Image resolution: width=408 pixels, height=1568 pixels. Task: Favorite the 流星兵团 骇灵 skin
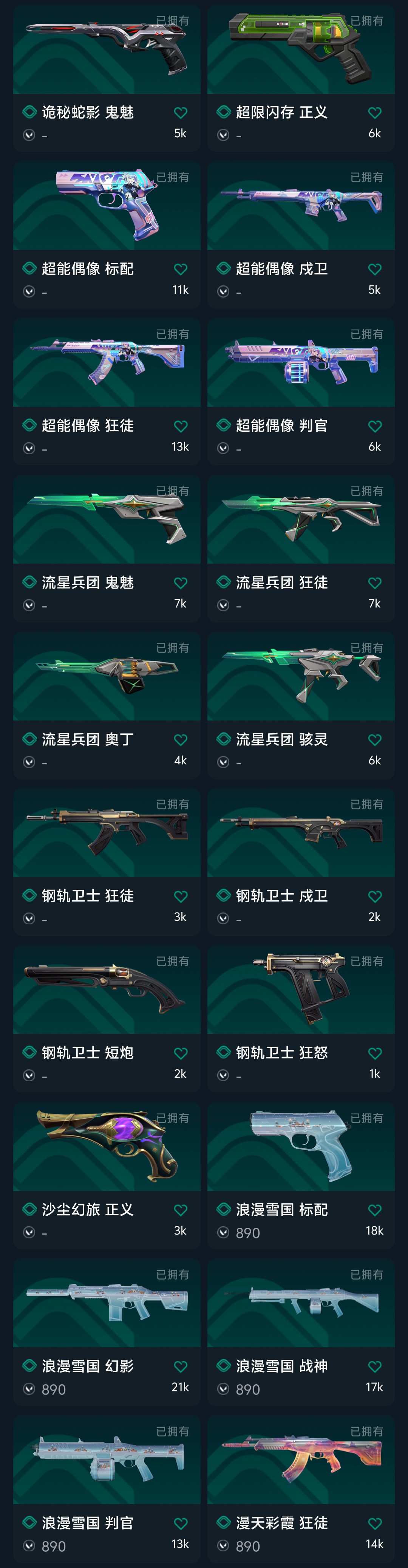[x=374, y=739]
